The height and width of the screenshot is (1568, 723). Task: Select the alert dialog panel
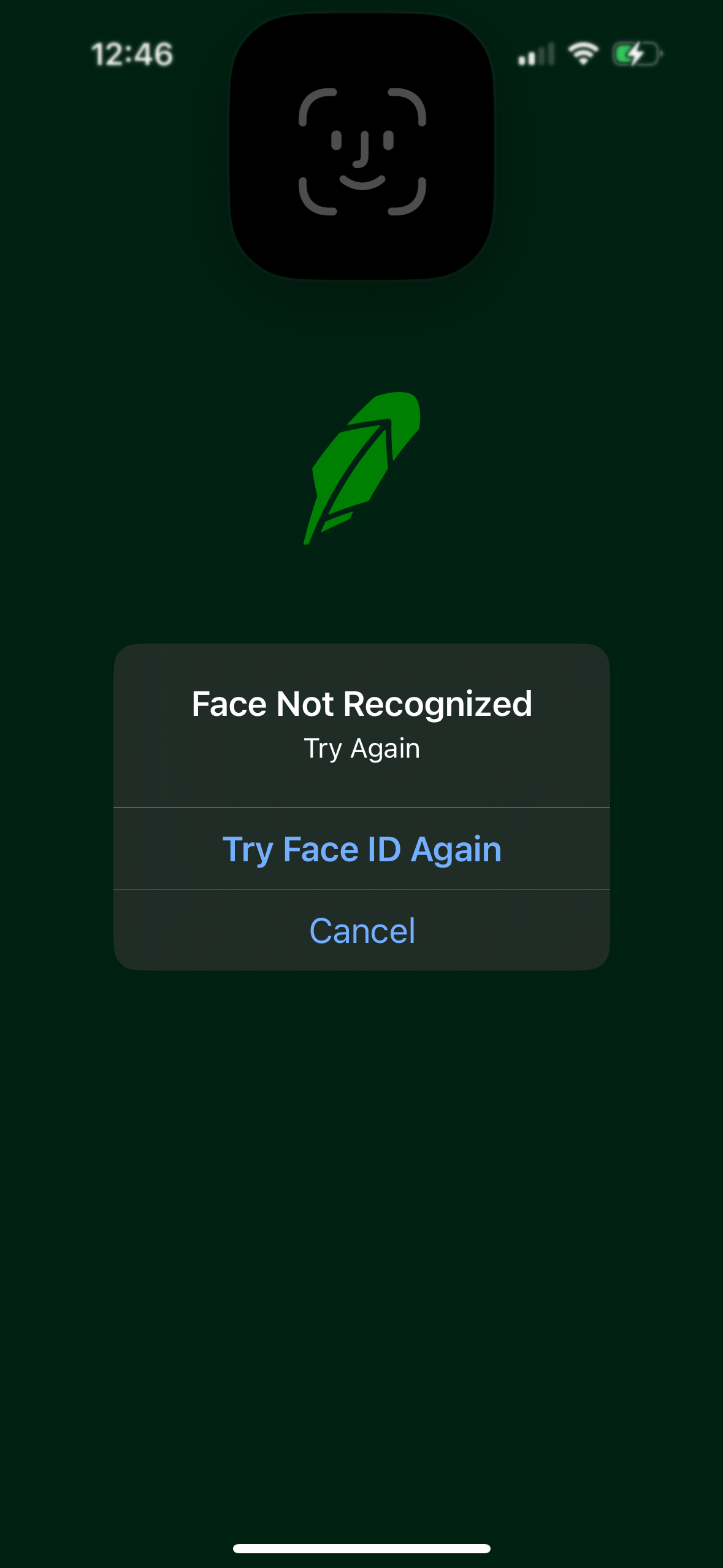362,804
